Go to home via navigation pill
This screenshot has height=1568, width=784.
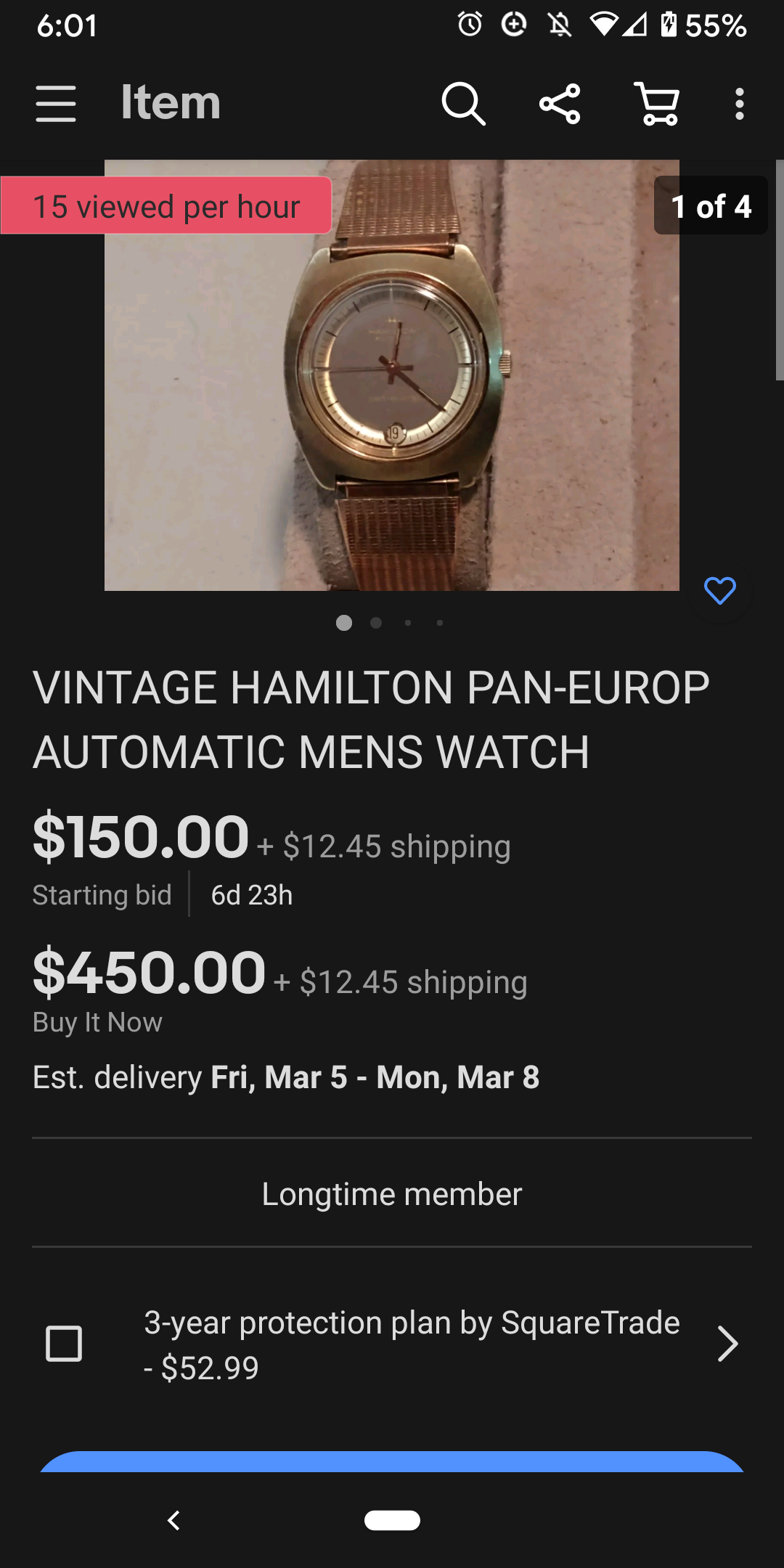pyautogui.click(x=392, y=1520)
